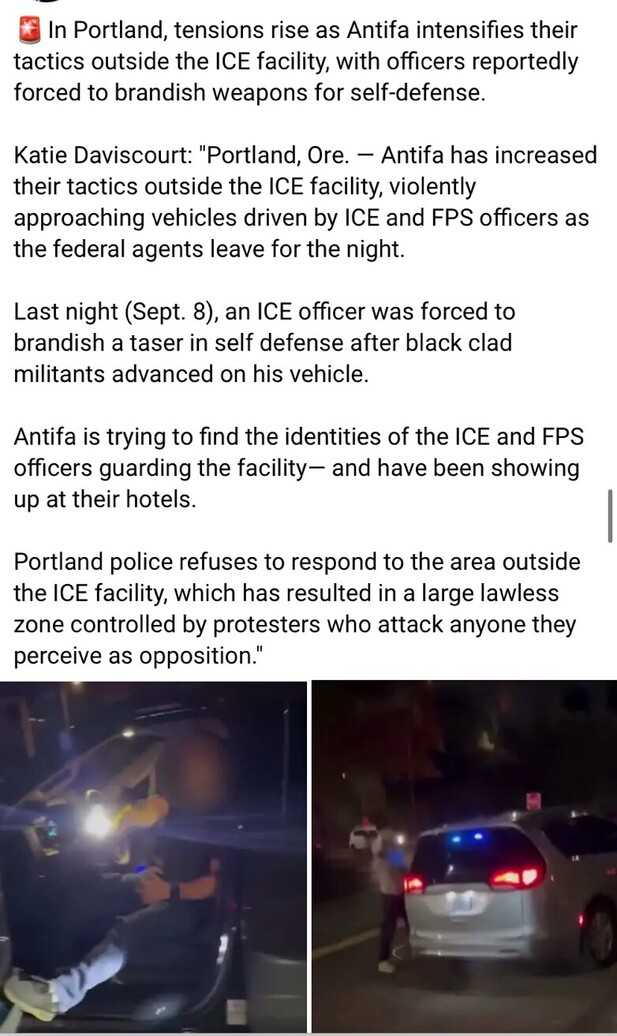
Task: Open the right photo of silver minivan
Action: (x=464, y=855)
